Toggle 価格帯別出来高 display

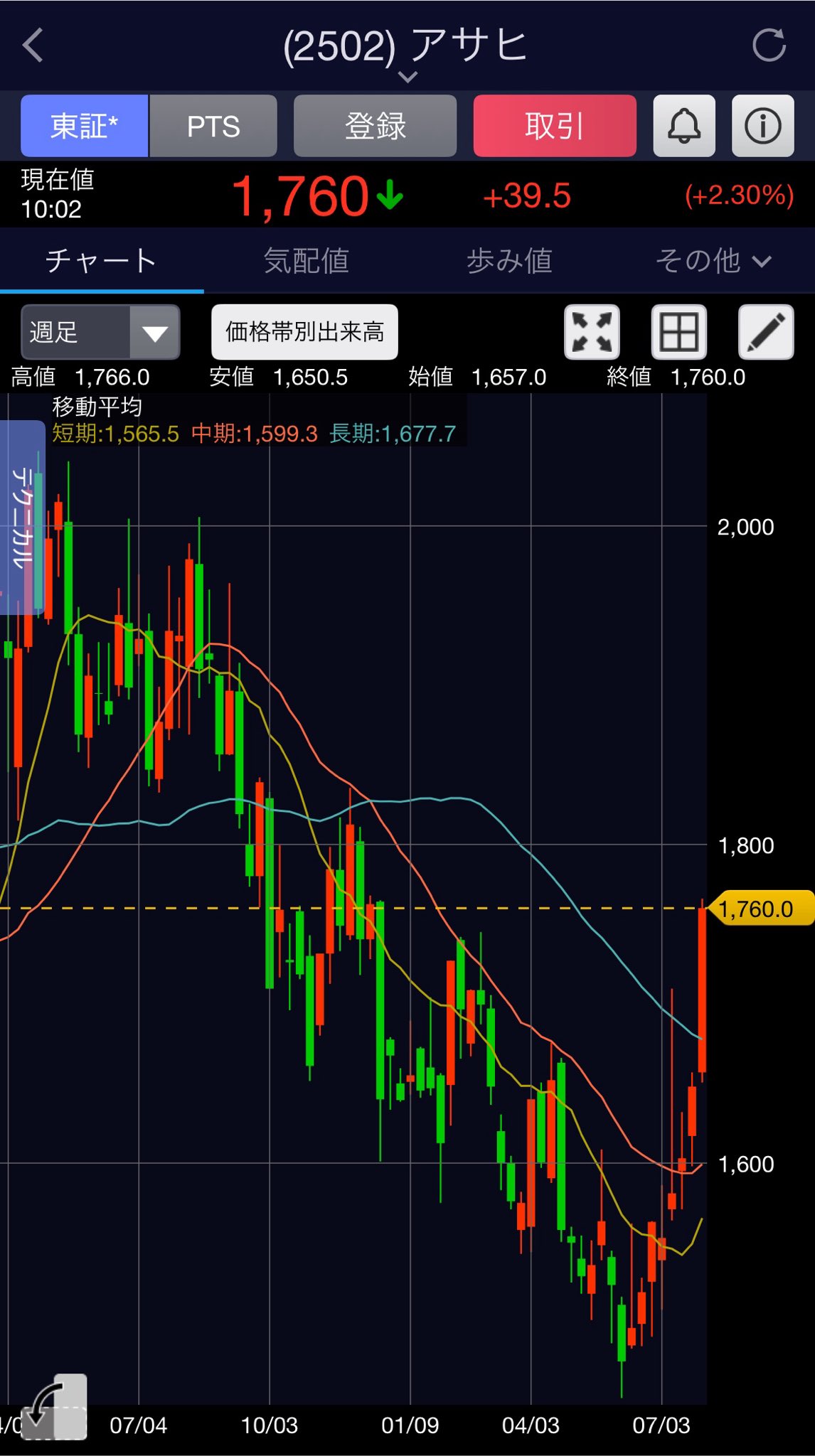click(304, 332)
